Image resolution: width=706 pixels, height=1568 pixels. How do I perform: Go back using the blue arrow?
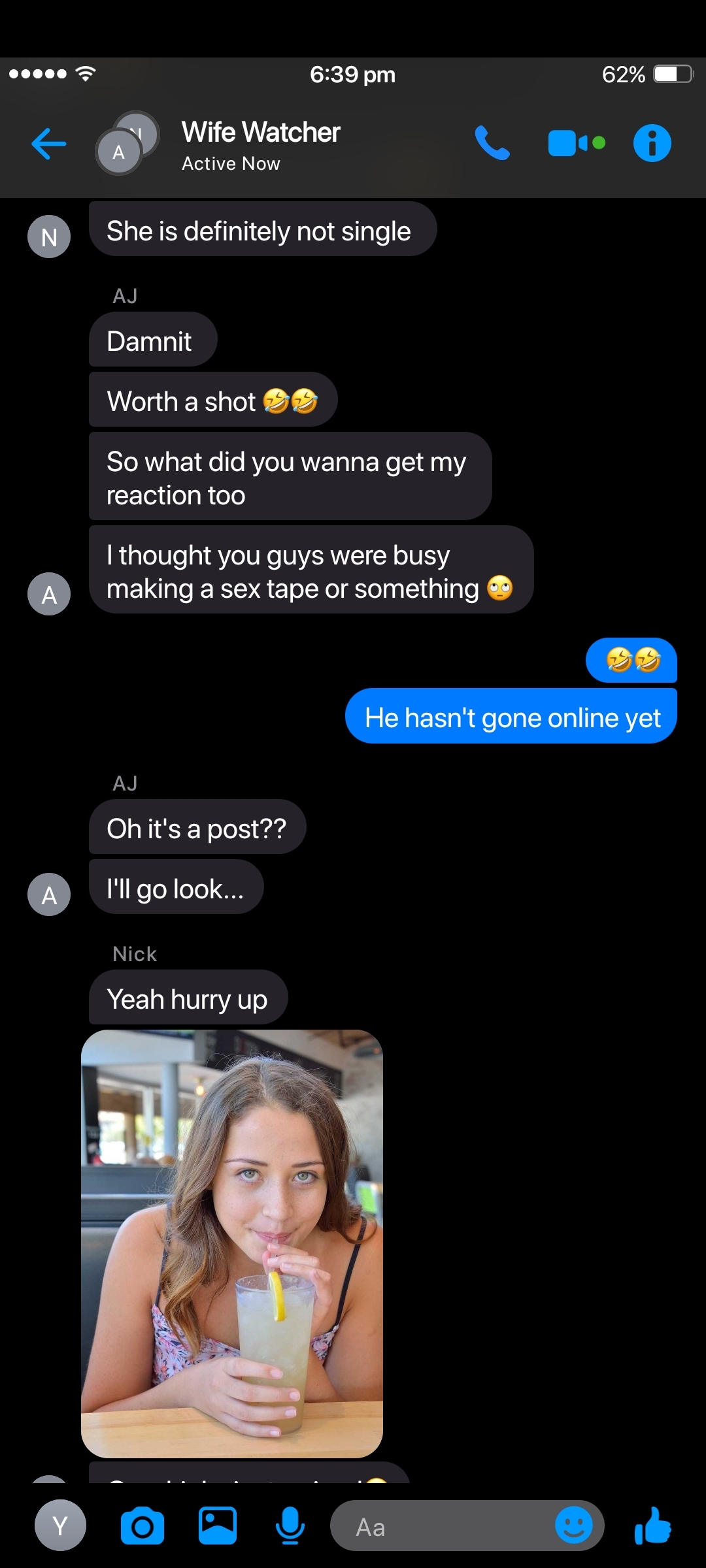(49, 144)
